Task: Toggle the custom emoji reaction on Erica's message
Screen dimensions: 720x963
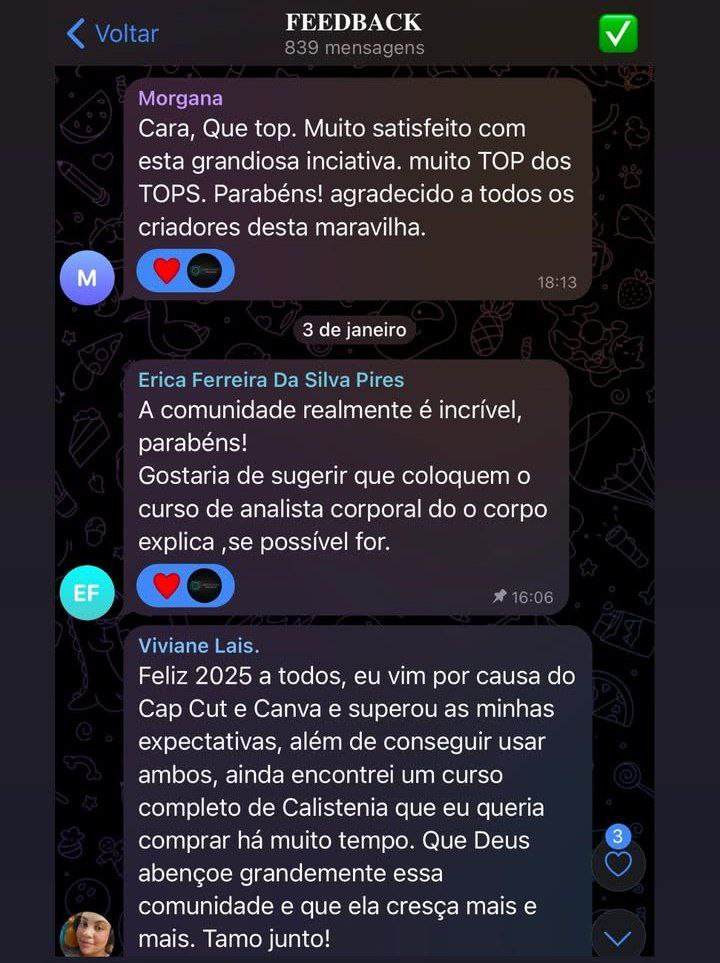Action: 206,587
